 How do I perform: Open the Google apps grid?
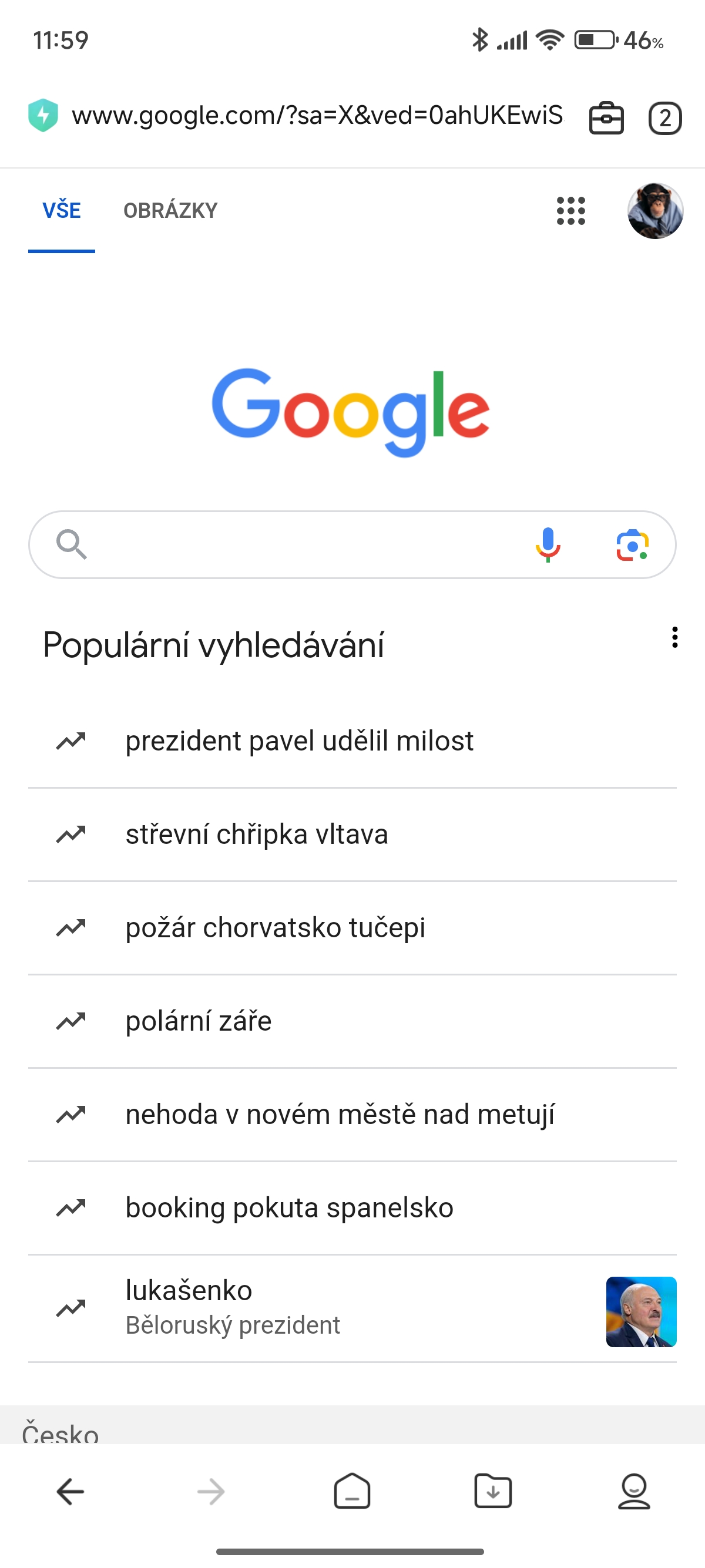[x=571, y=211]
